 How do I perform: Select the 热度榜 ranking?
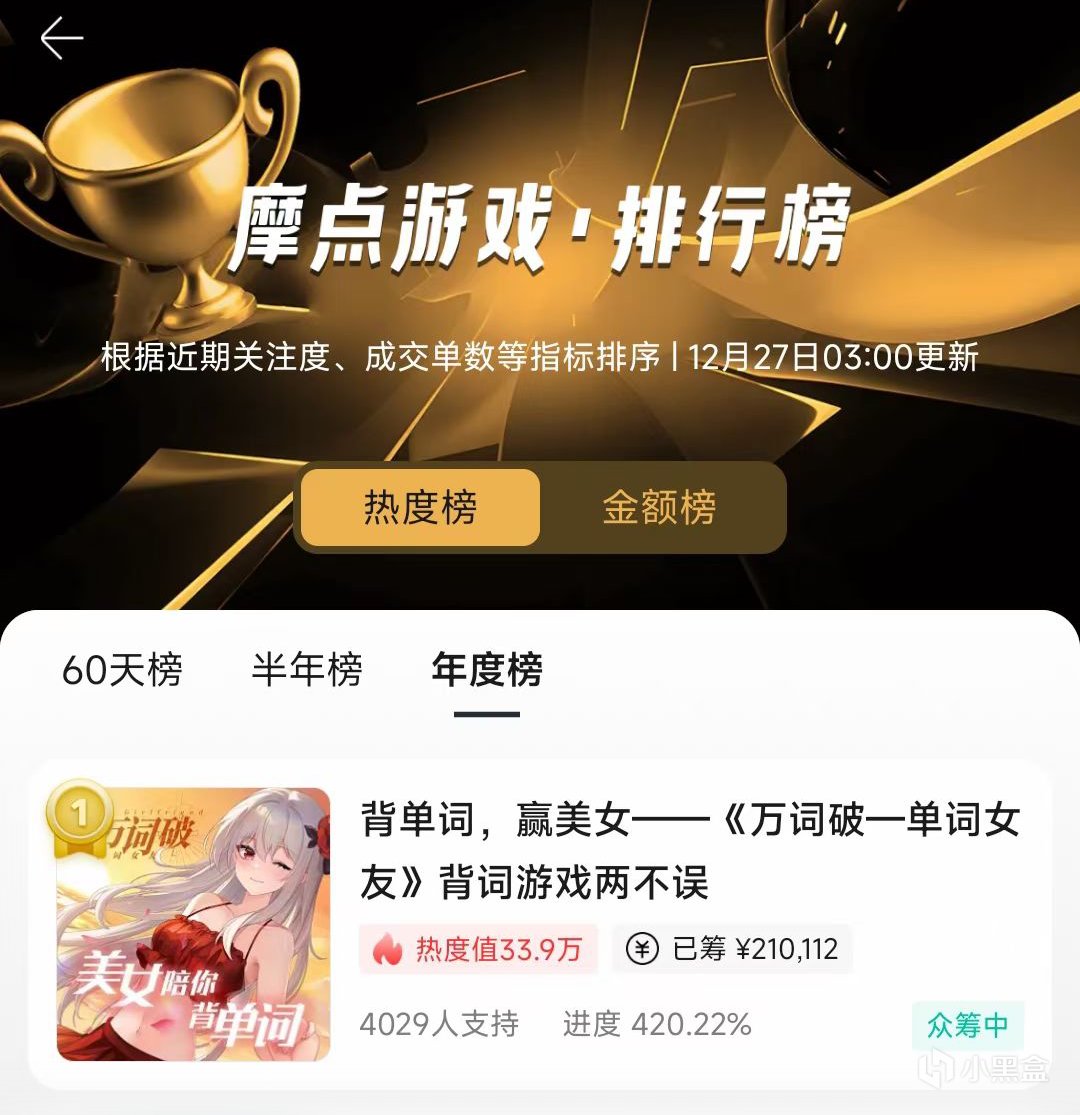tap(420, 508)
